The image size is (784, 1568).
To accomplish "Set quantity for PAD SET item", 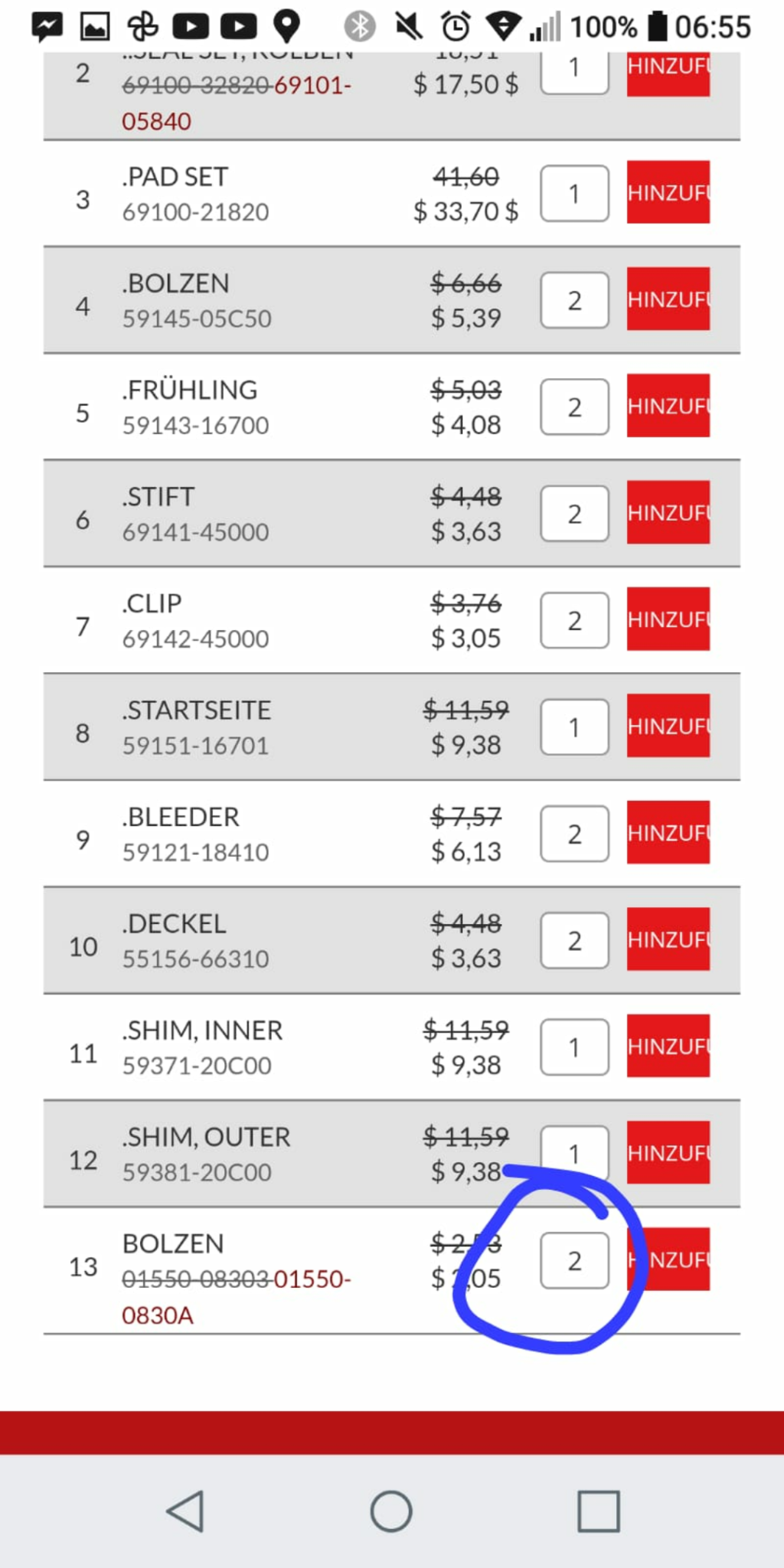I will (574, 194).
